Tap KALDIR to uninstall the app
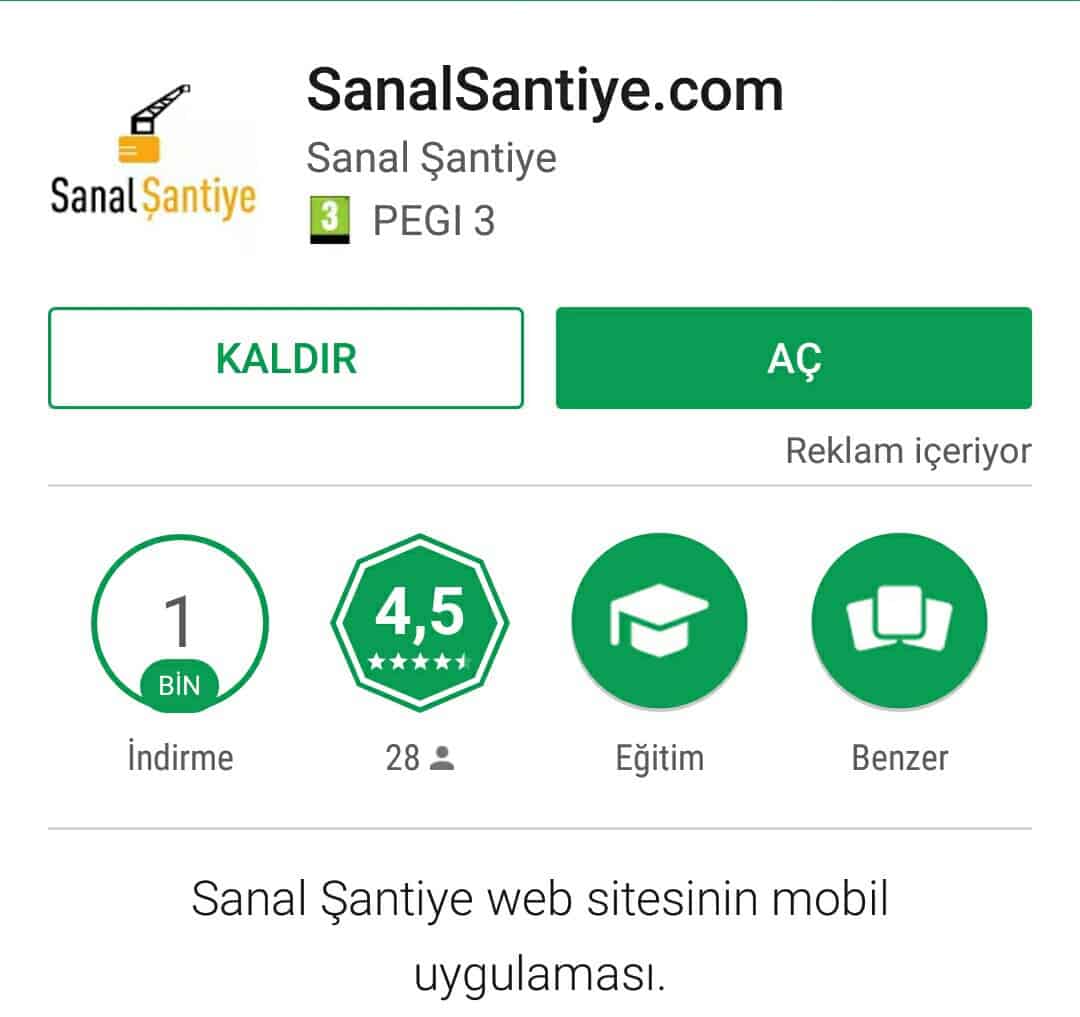The width and height of the screenshot is (1080, 1017). (285, 358)
